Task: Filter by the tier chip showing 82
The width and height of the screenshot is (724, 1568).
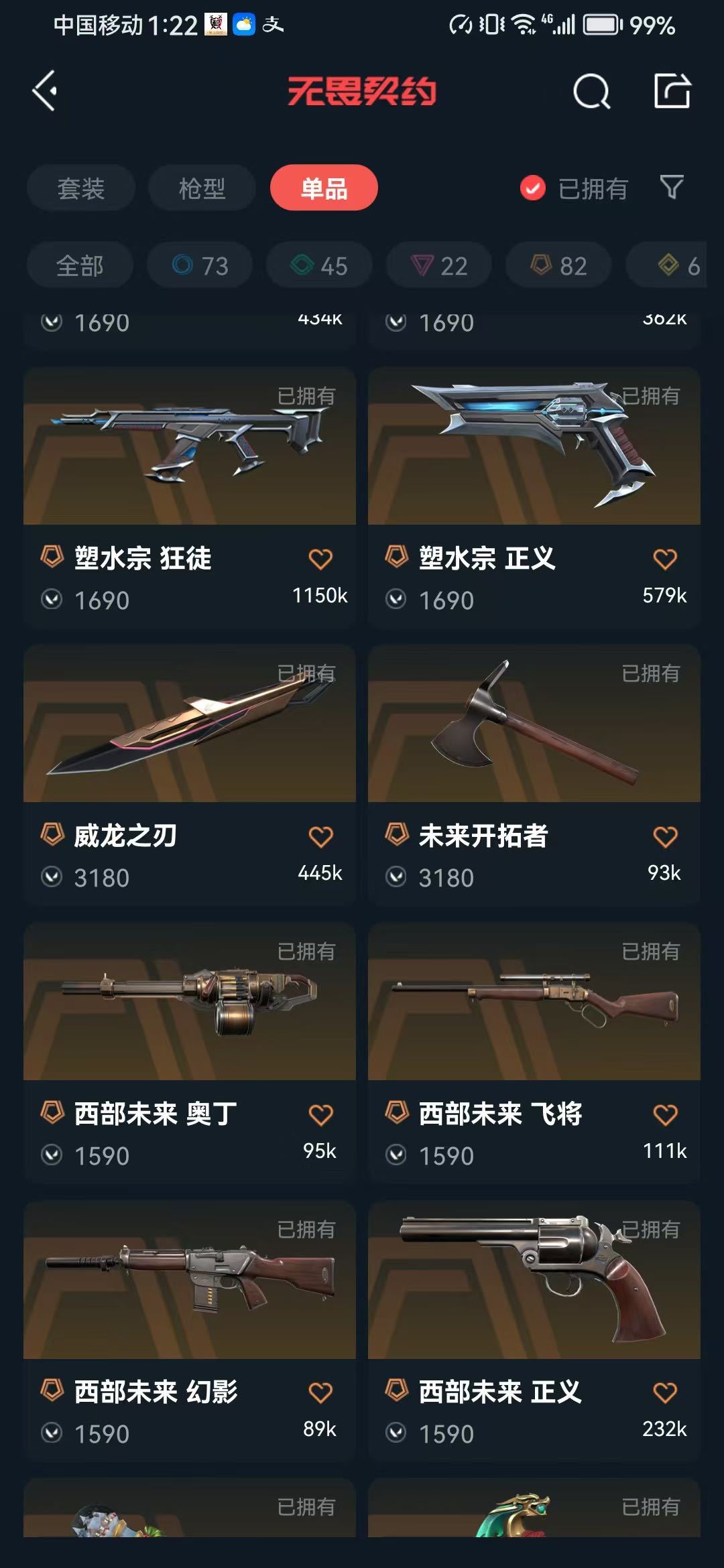Action: coord(558,265)
